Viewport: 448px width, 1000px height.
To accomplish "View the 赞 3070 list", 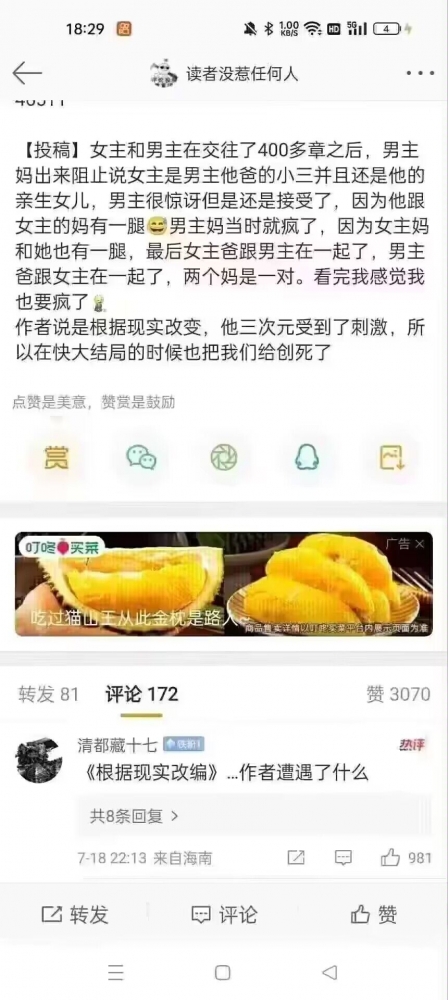I will (398, 694).
